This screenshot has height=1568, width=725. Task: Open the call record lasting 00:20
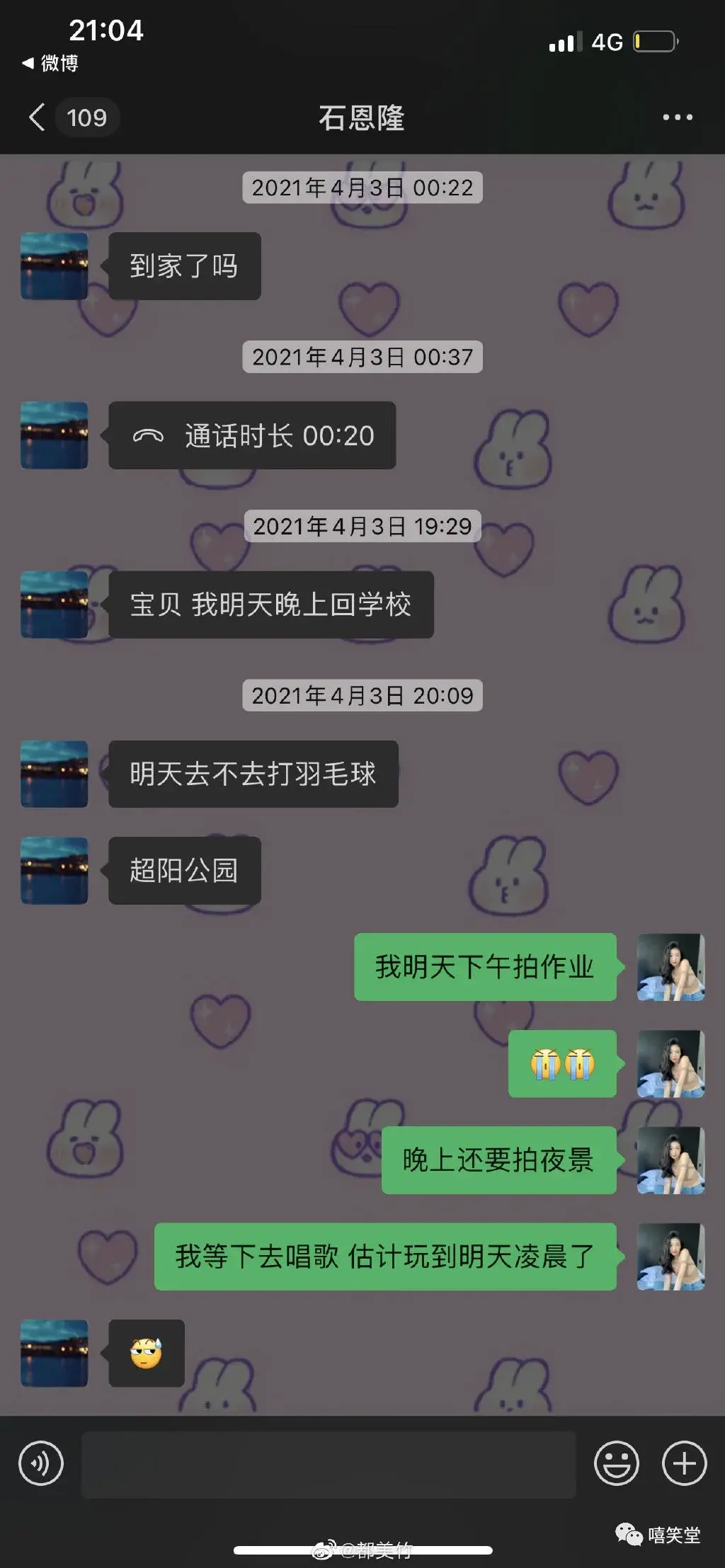coord(252,435)
